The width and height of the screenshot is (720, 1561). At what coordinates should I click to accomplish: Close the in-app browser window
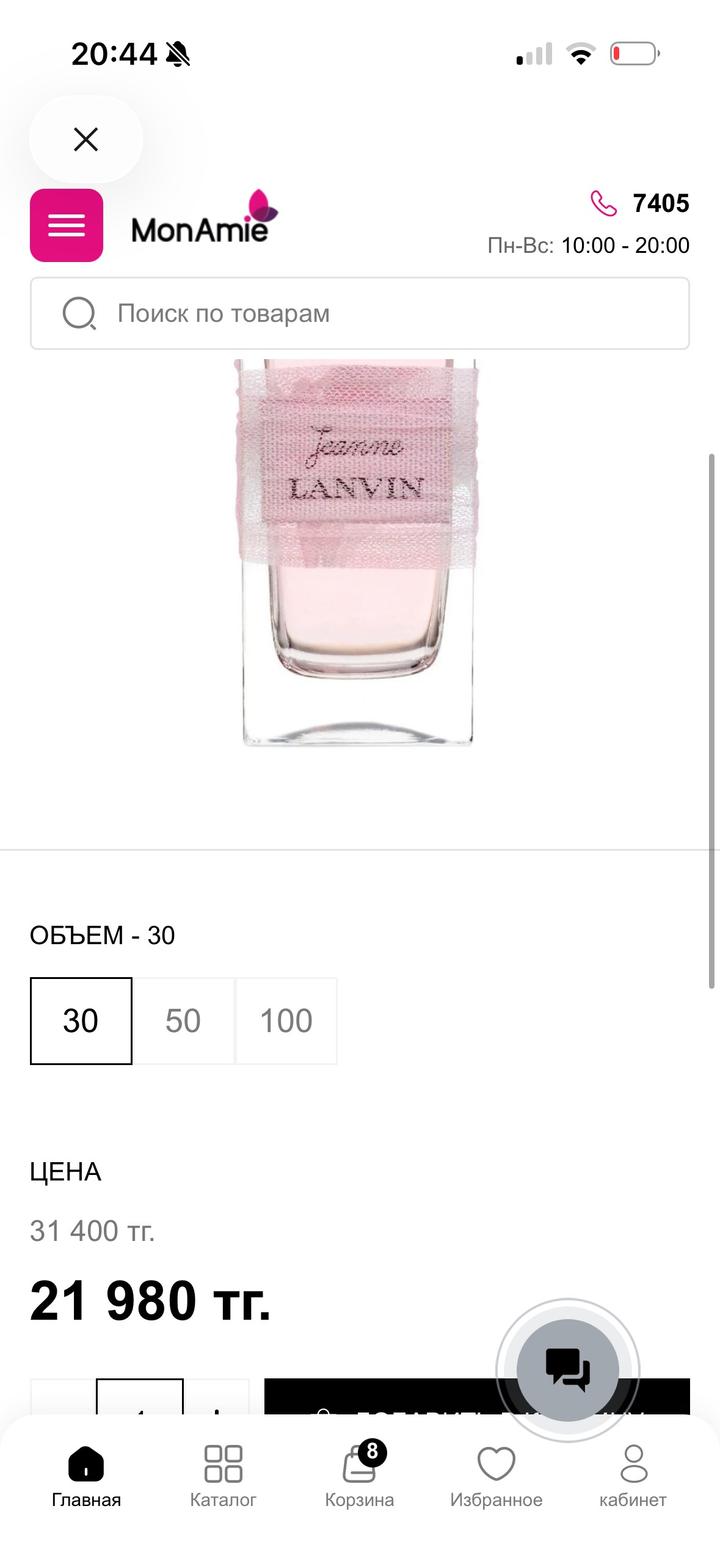[86, 139]
